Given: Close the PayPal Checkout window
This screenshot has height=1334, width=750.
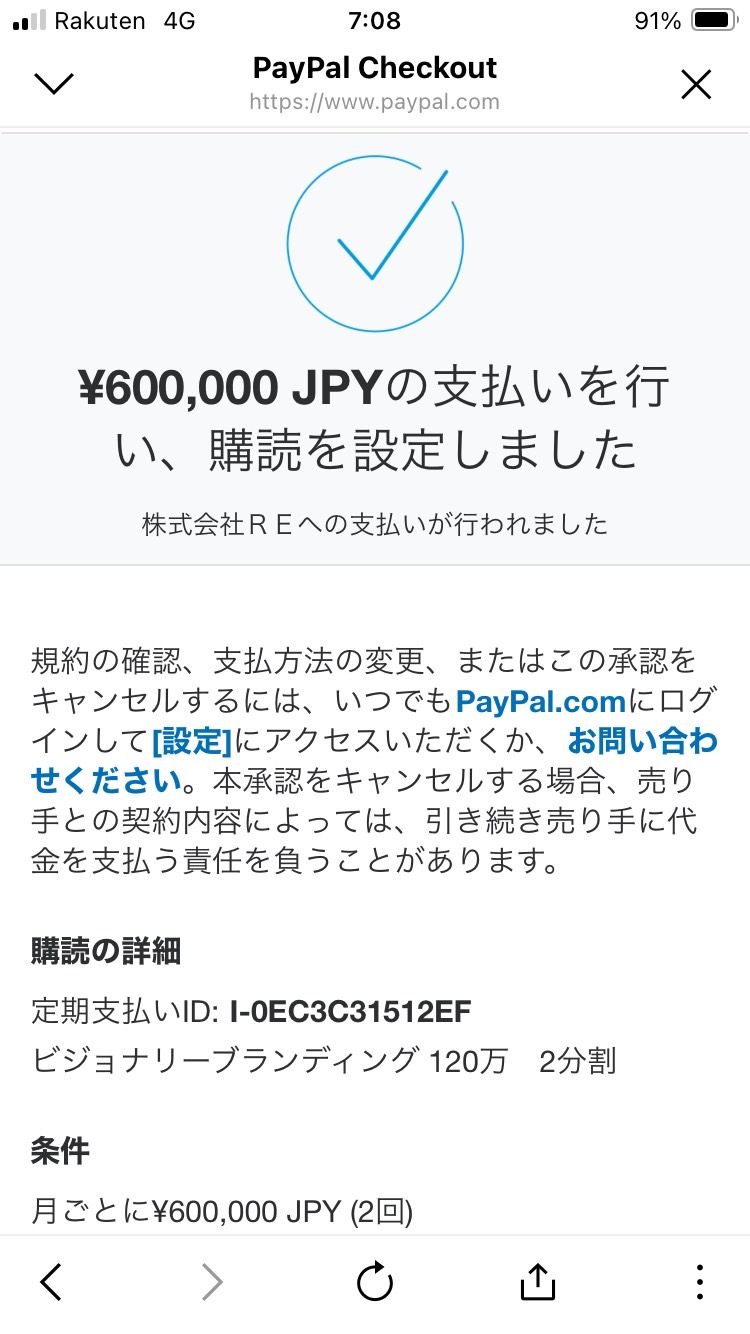Looking at the screenshot, I should (x=696, y=84).
